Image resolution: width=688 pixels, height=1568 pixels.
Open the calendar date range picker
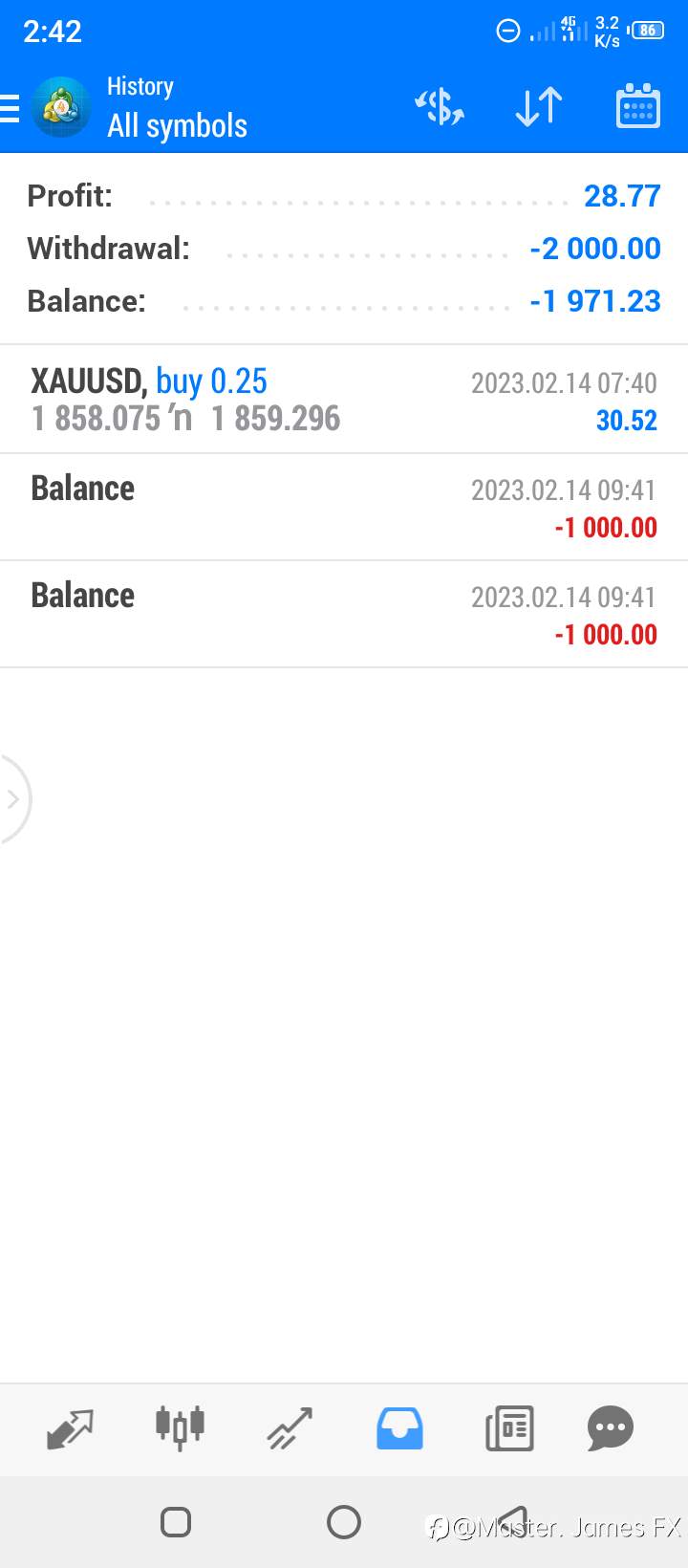tap(637, 106)
